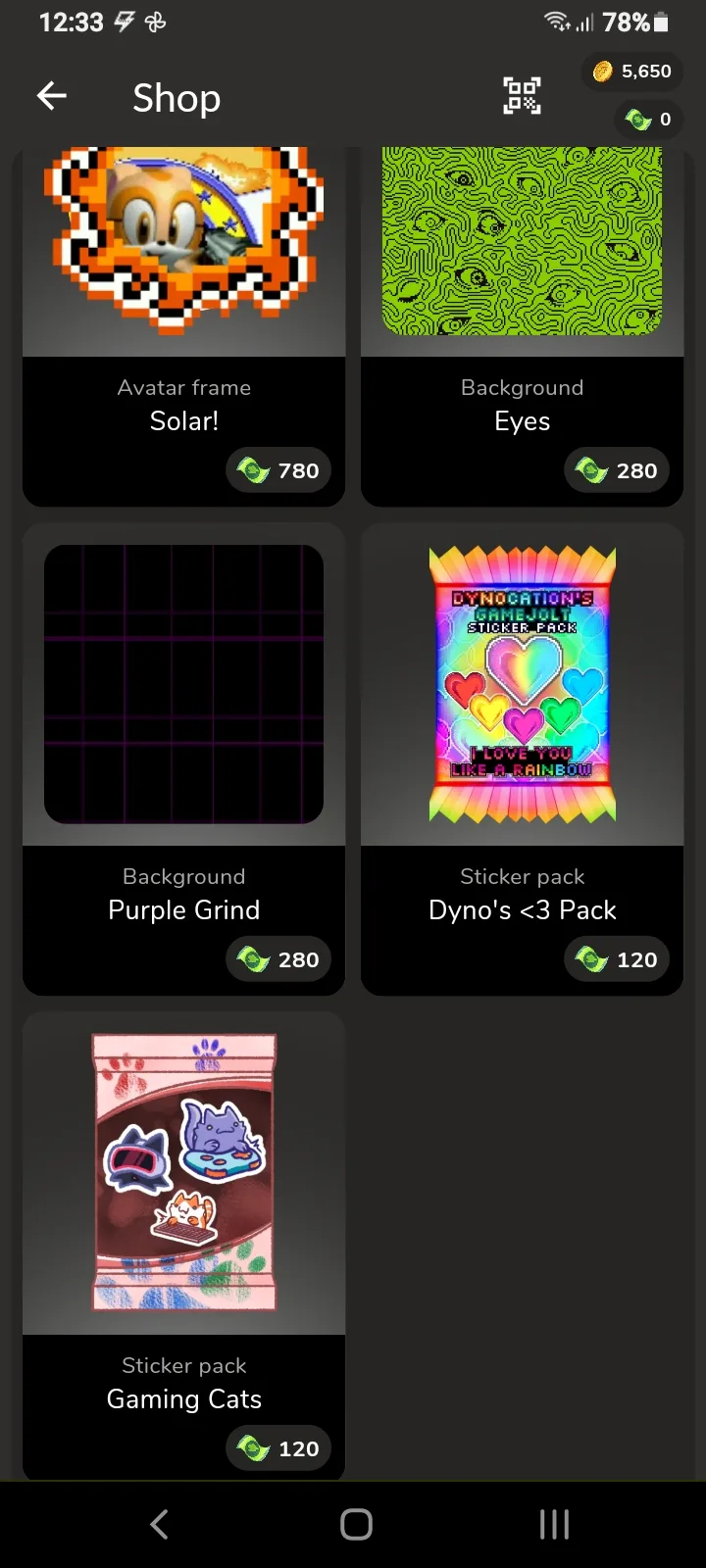This screenshot has height=1568, width=706.
Task: Go back from the Shop screen
Action: (x=52, y=96)
